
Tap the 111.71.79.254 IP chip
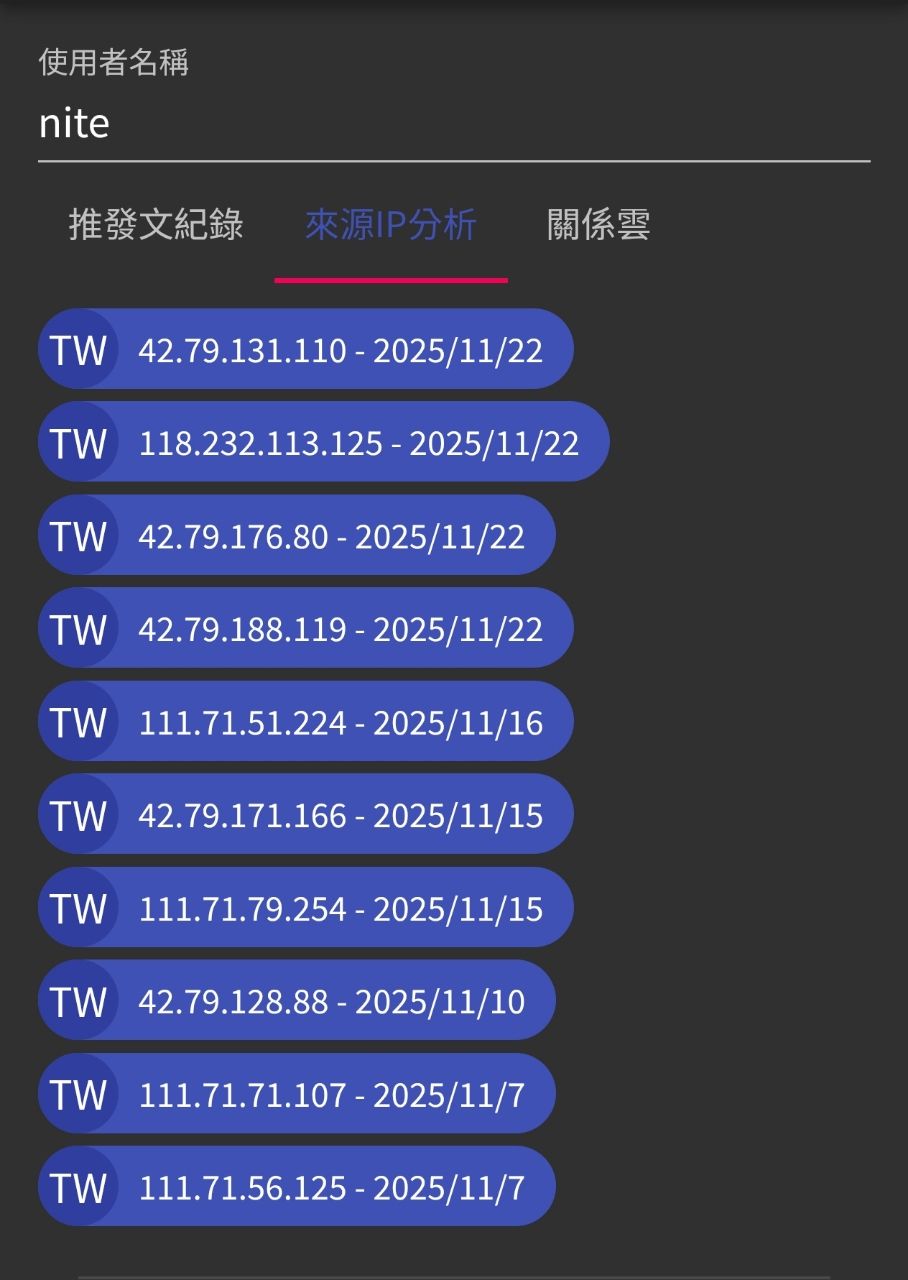pyautogui.click(x=306, y=908)
